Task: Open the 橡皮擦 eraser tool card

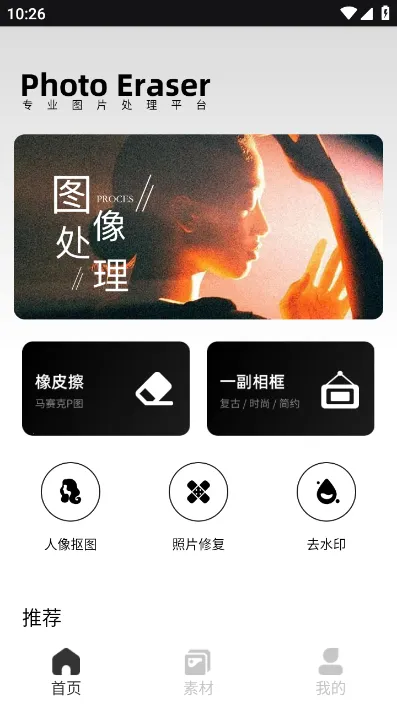Action: pyautogui.click(x=106, y=388)
